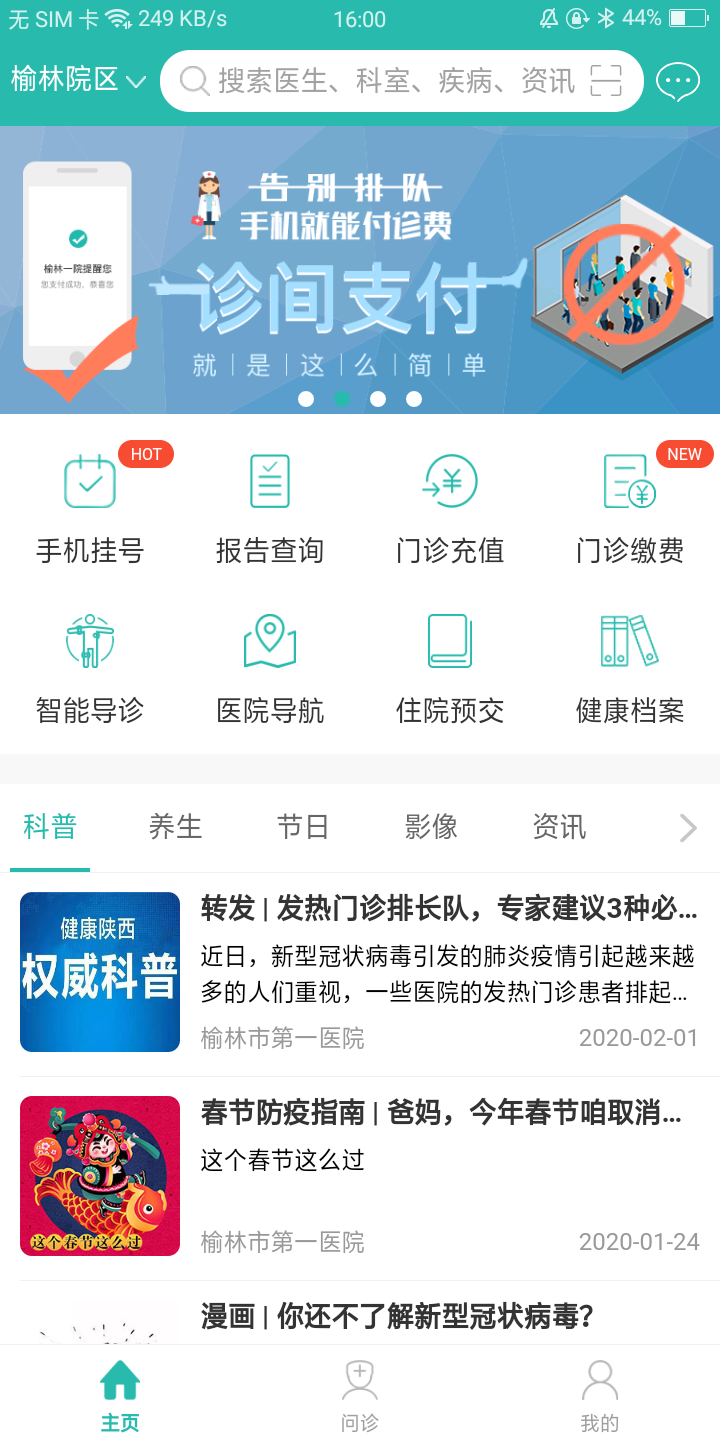This screenshot has width=720, height=1440.
Task: Select the 影像 tab
Action: coord(431,827)
